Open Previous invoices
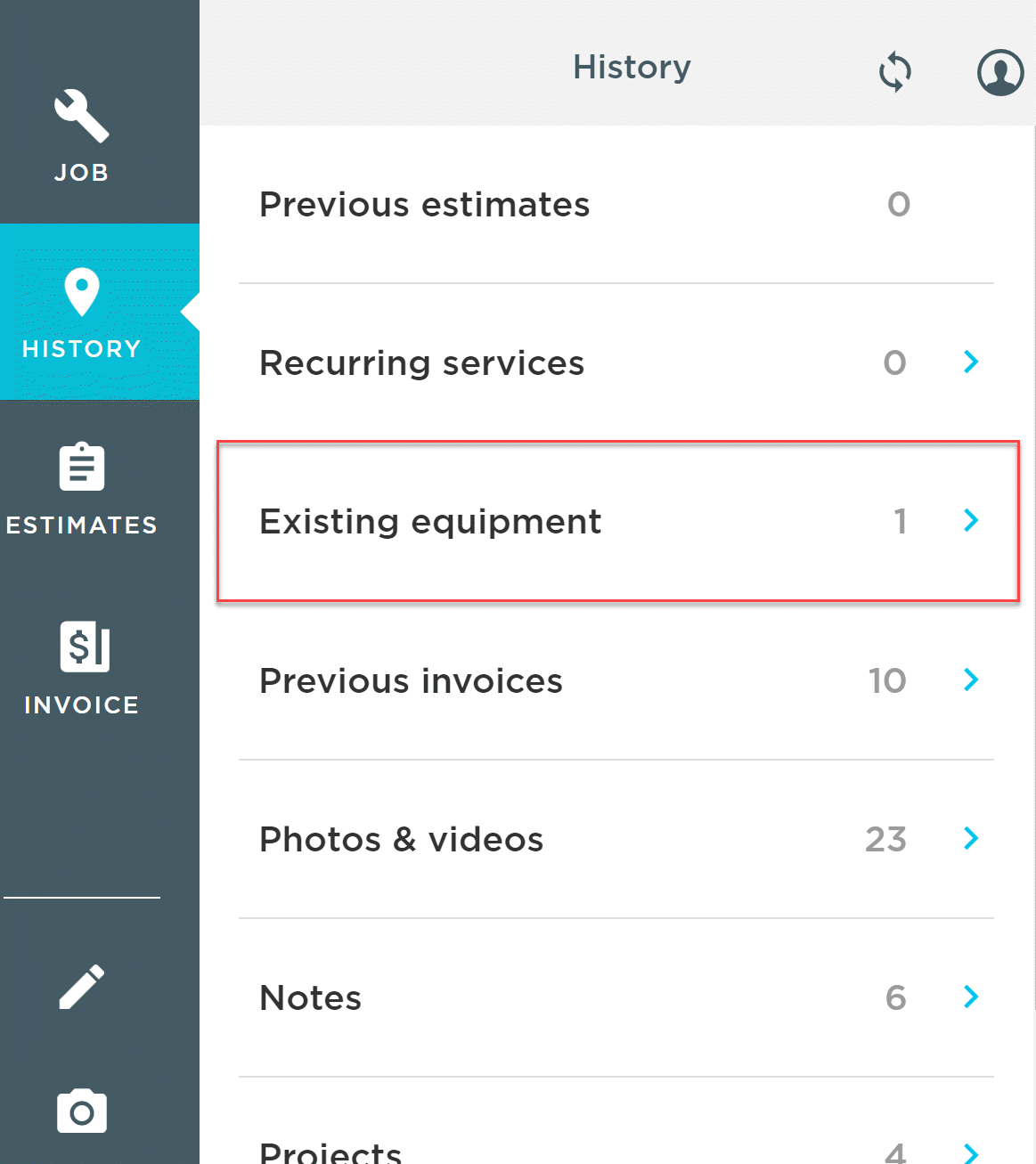 tap(616, 680)
